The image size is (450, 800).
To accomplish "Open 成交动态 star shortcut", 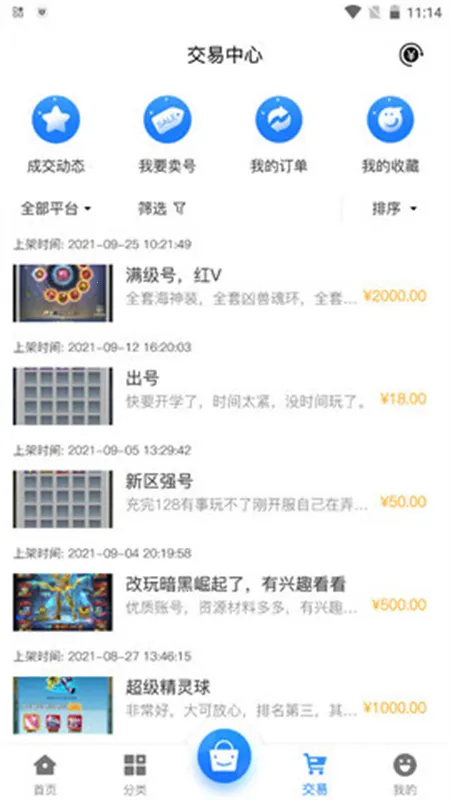I will (x=56, y=134).
